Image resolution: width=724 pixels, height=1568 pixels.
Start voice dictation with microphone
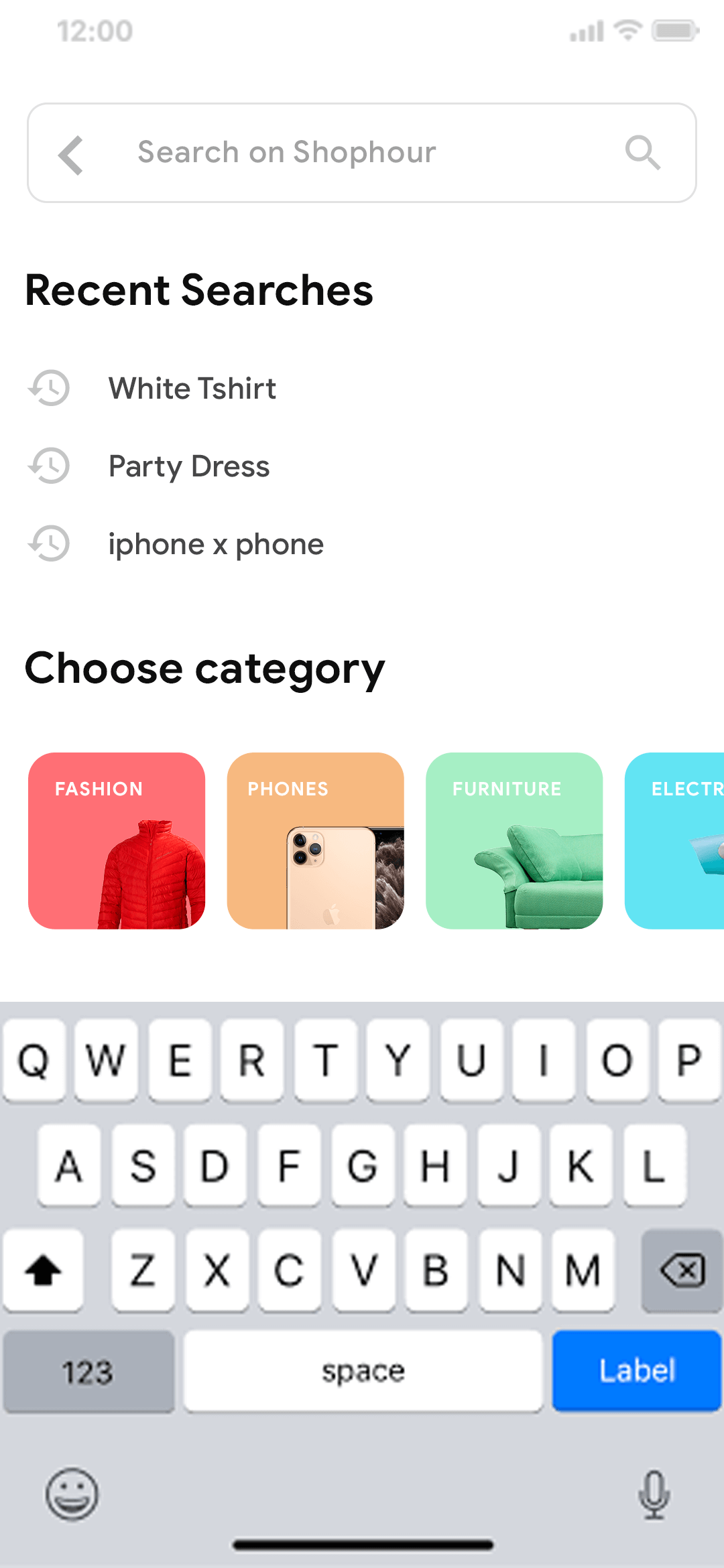(654, 1494)
